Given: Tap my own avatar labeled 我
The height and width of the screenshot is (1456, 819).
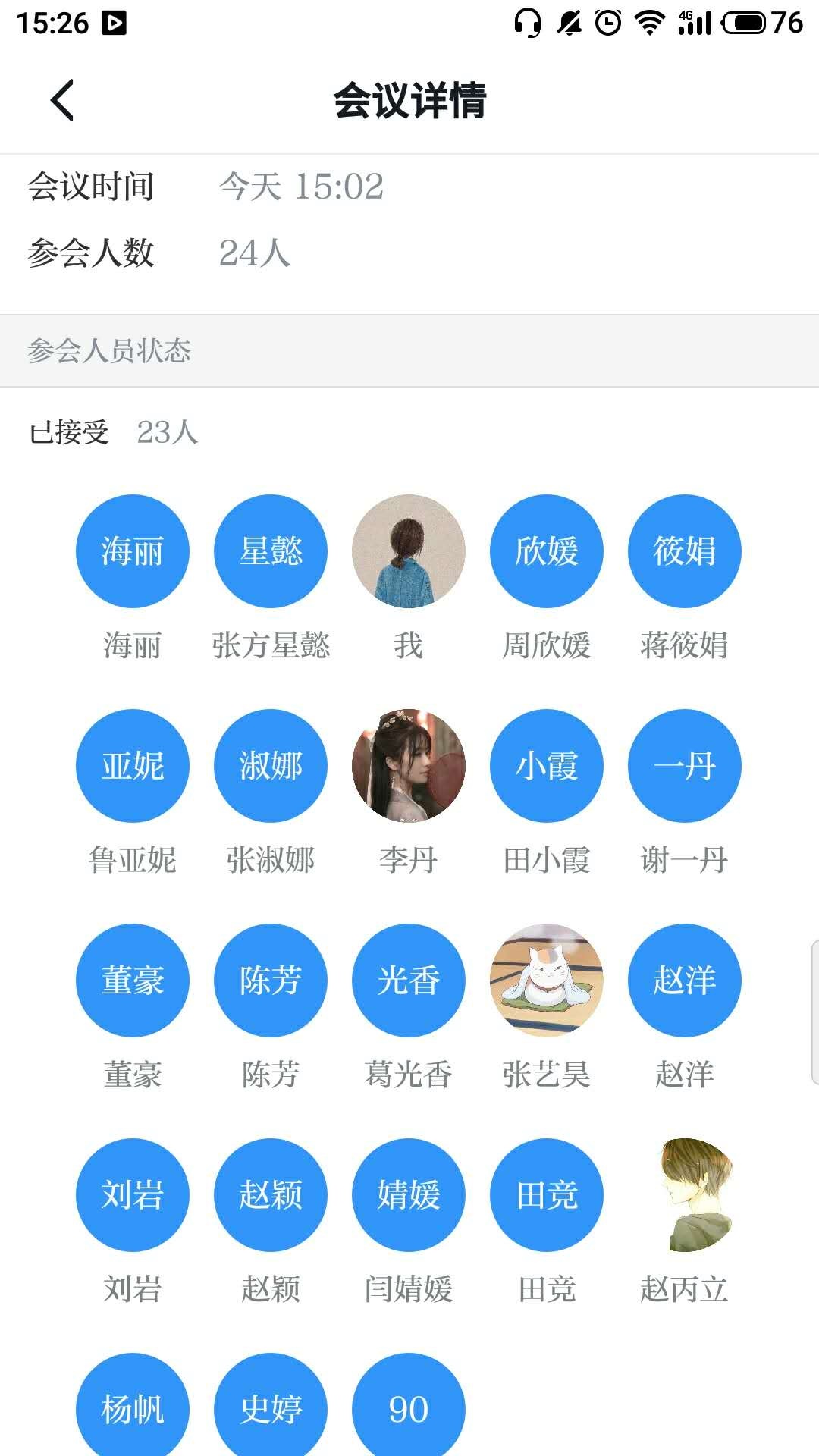Looking at the screenshot, I should pos(409,551).
